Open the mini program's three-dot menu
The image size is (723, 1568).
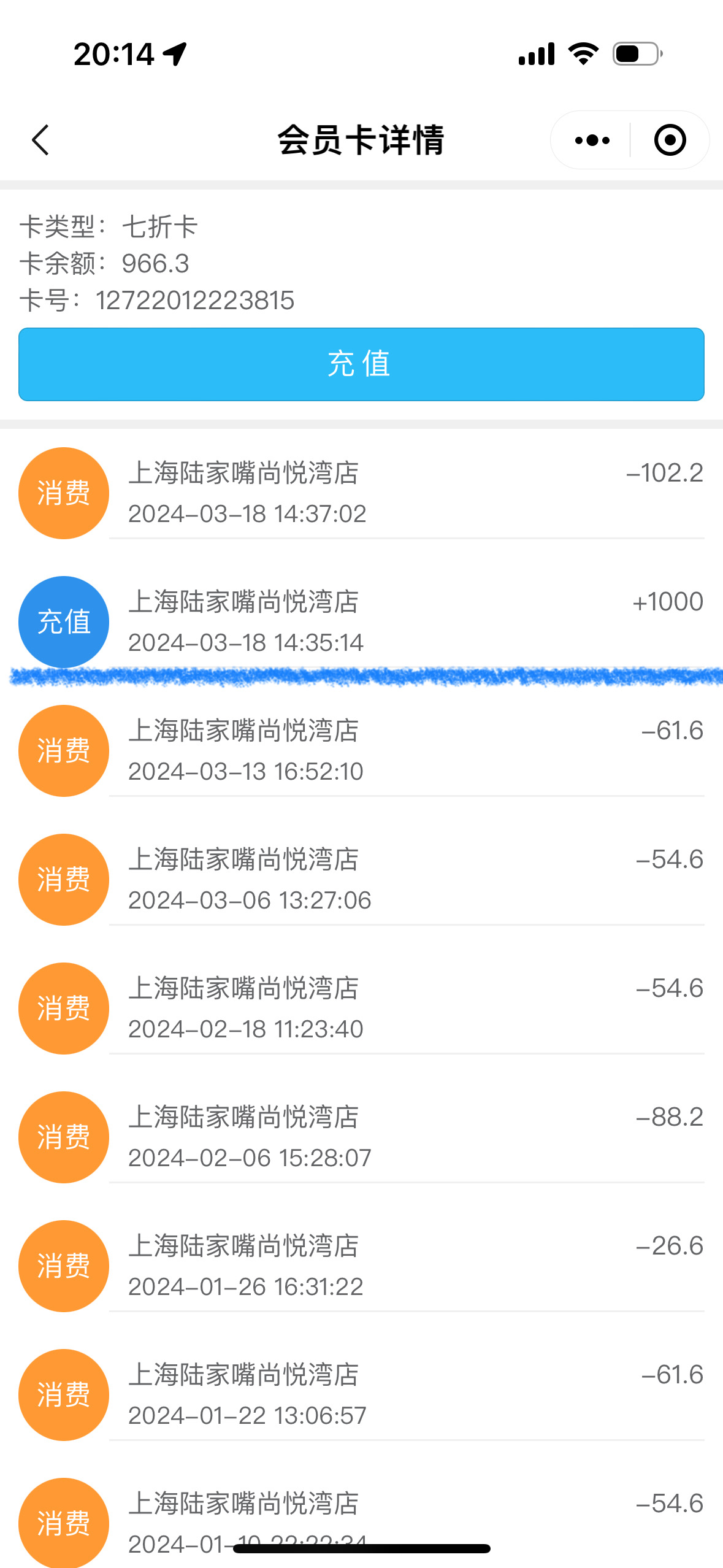pyautogui.click(x=592, y=140)
